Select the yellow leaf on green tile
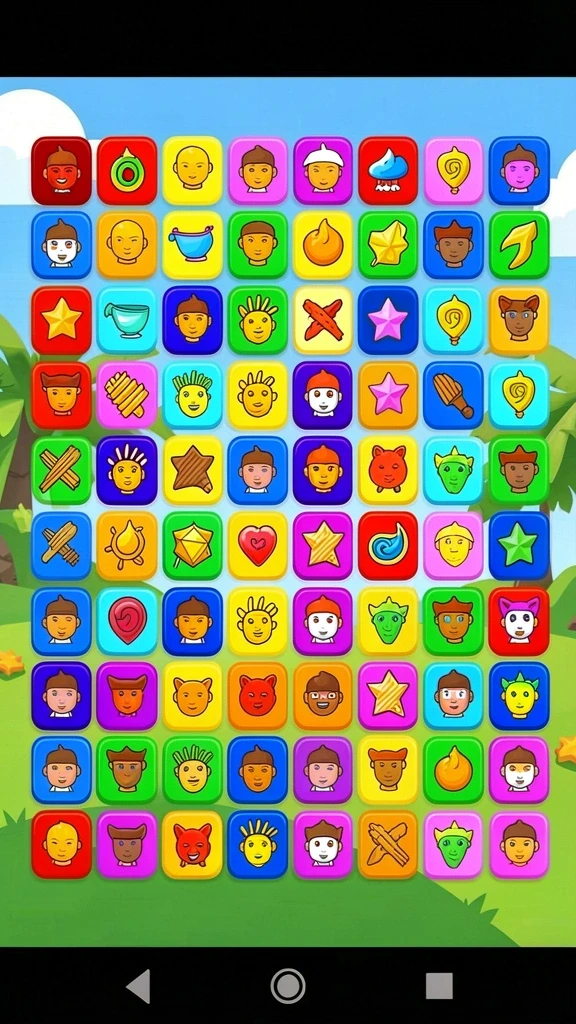This screenshot has width=576, height=1024. click(x=519, y=245)
